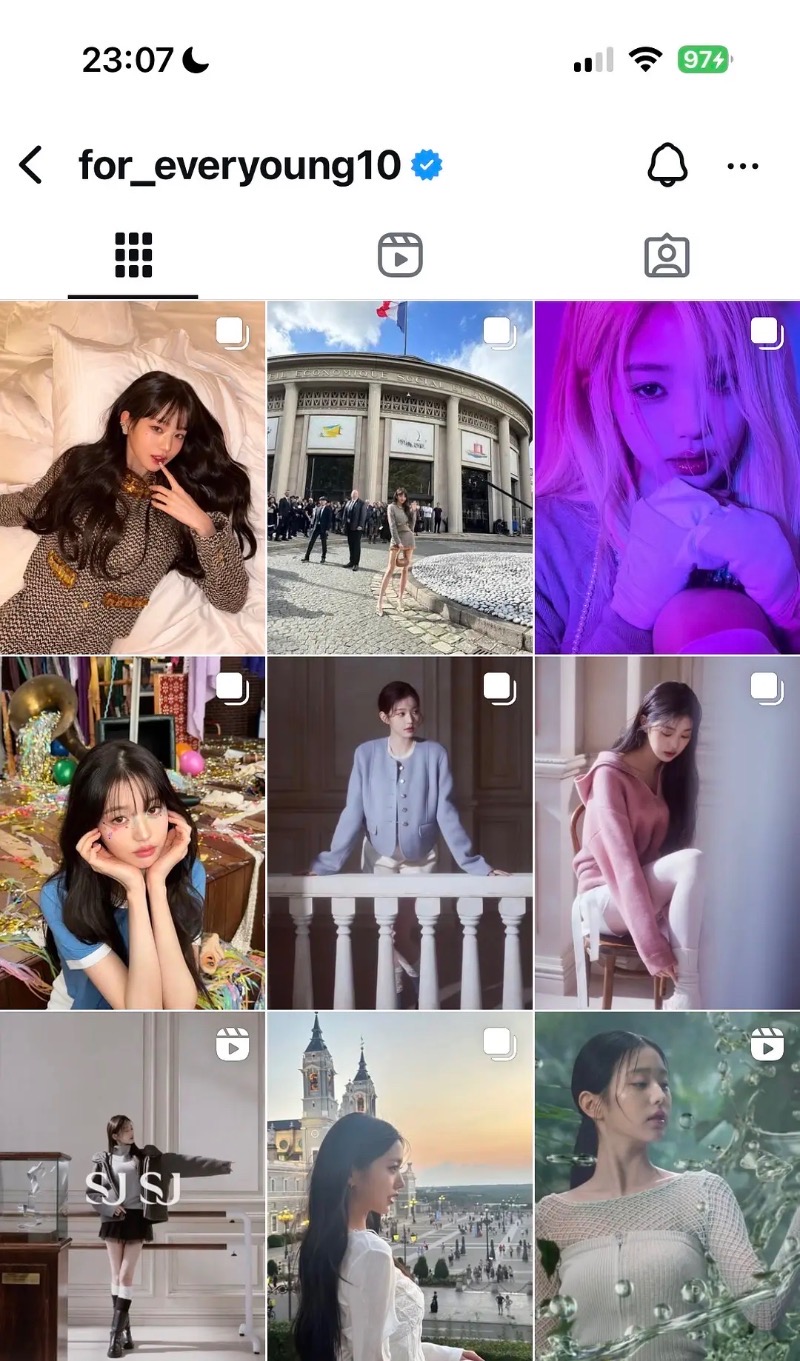Open the post with the French flag building
The width and height of the screenshot is (800, 1361).
tap(400, 478)
